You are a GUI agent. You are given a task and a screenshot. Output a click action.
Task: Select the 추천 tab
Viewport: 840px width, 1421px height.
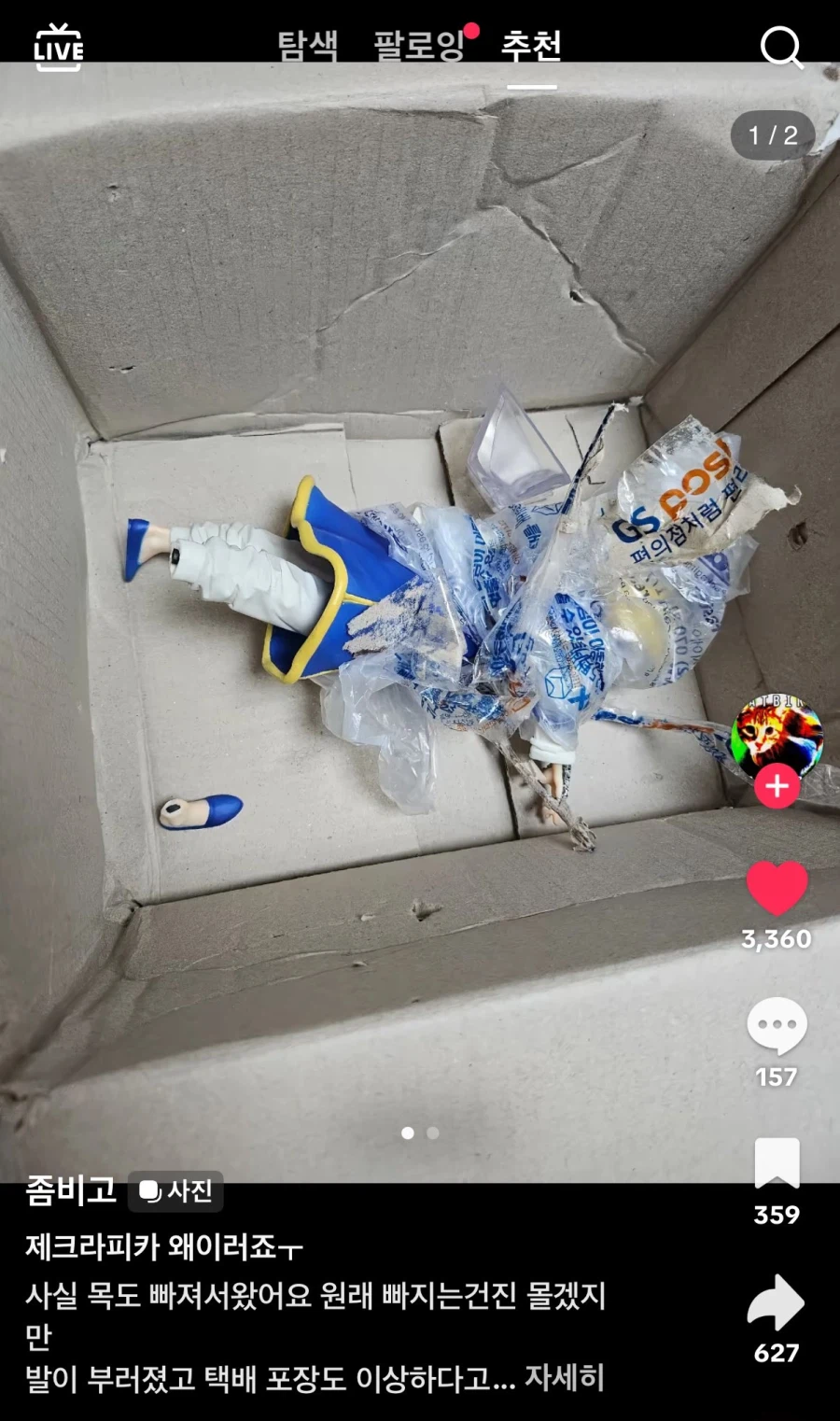[532, 45]
